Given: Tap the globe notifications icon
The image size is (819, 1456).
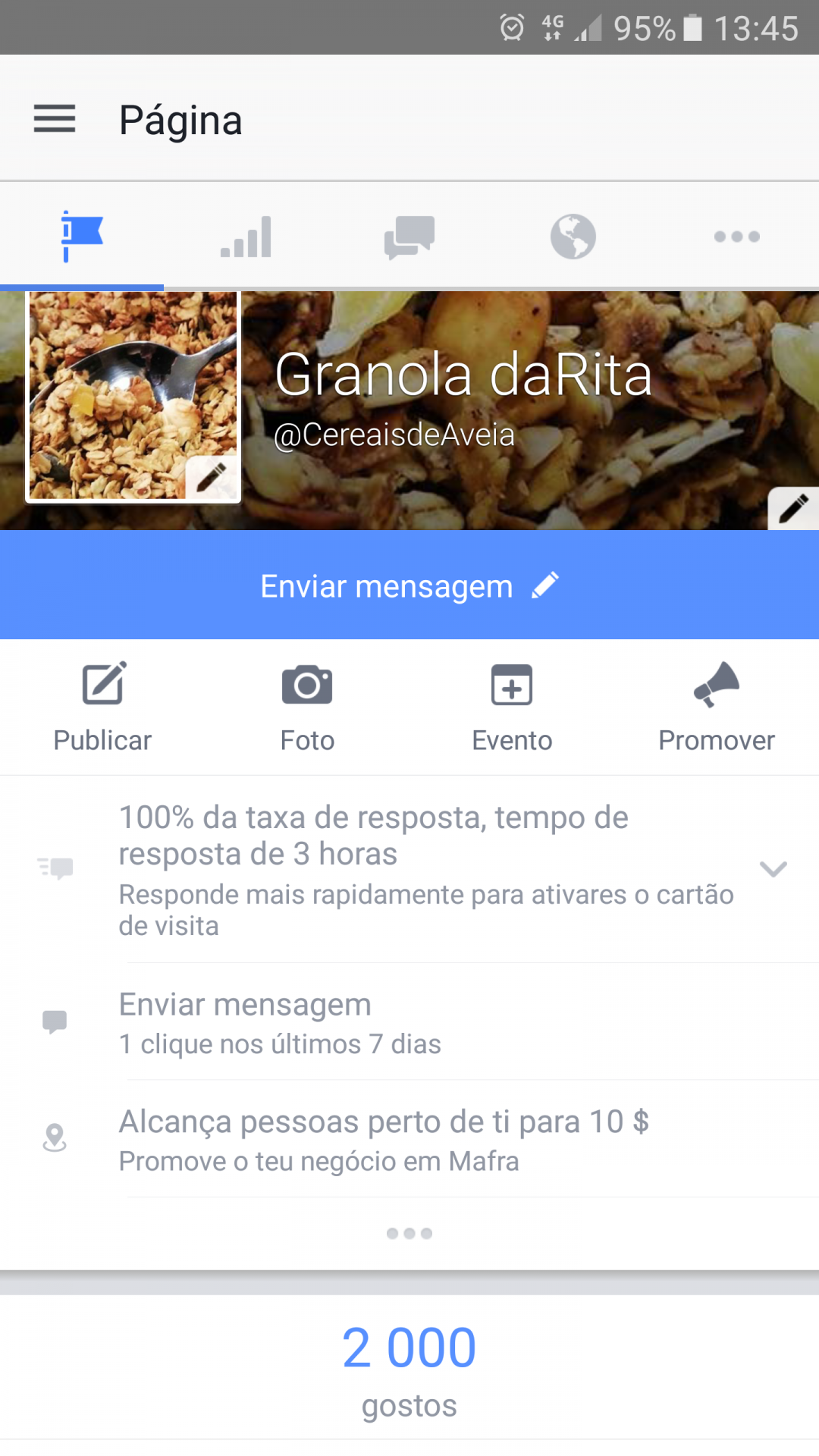Looking at the screenshot, I should pyautogui.click(x=573, y=237).
